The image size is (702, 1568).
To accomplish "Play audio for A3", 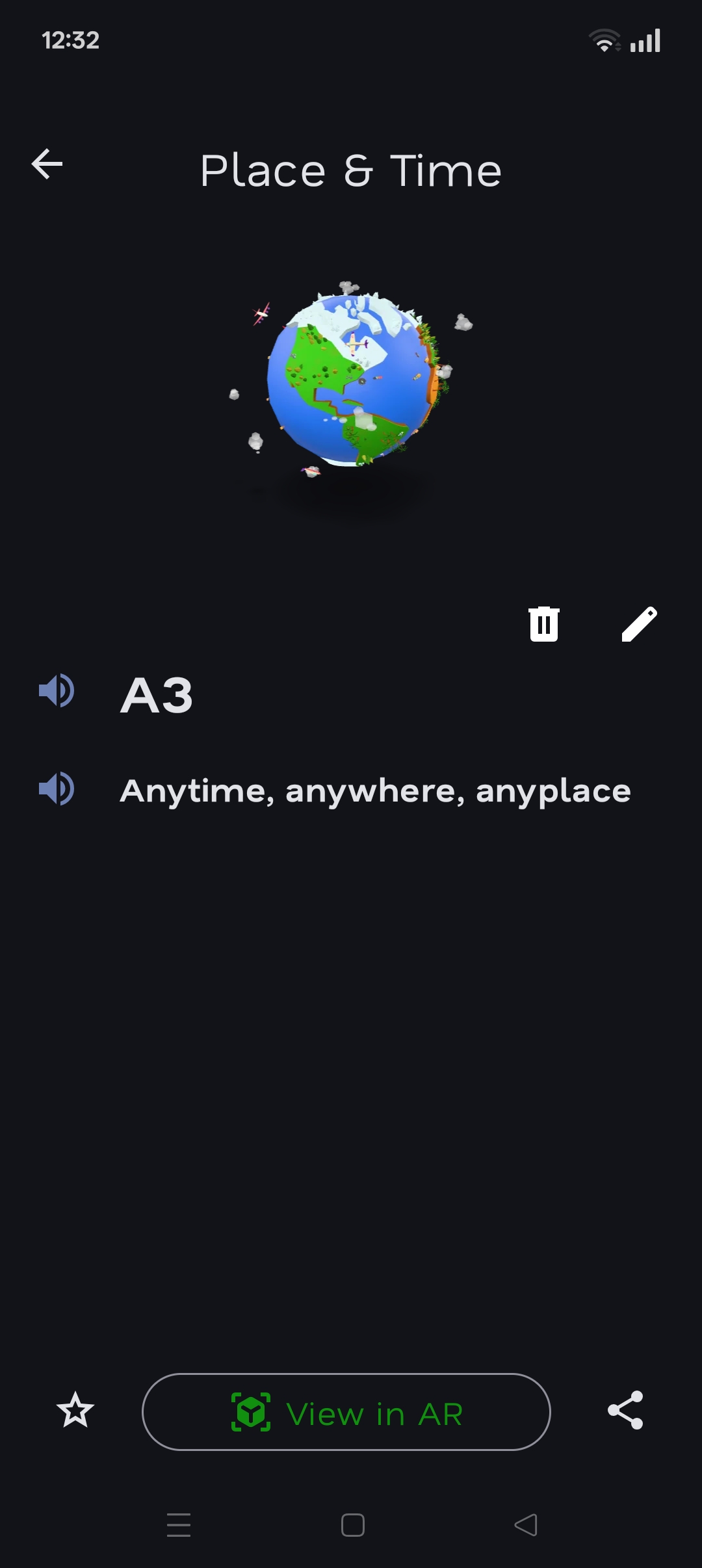I will [x=57, y=690].
